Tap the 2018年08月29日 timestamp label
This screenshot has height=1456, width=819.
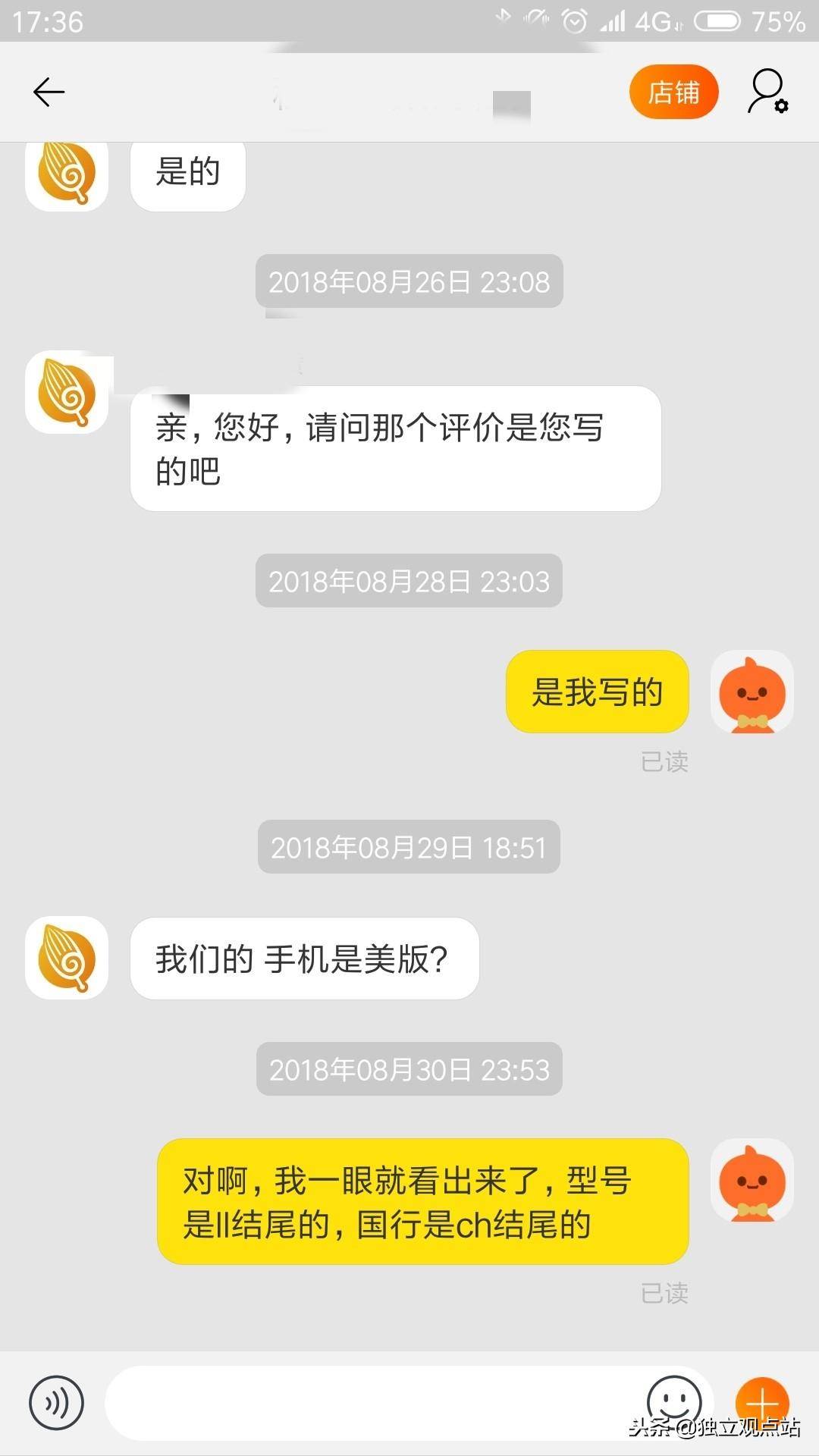tap(409, 849)
